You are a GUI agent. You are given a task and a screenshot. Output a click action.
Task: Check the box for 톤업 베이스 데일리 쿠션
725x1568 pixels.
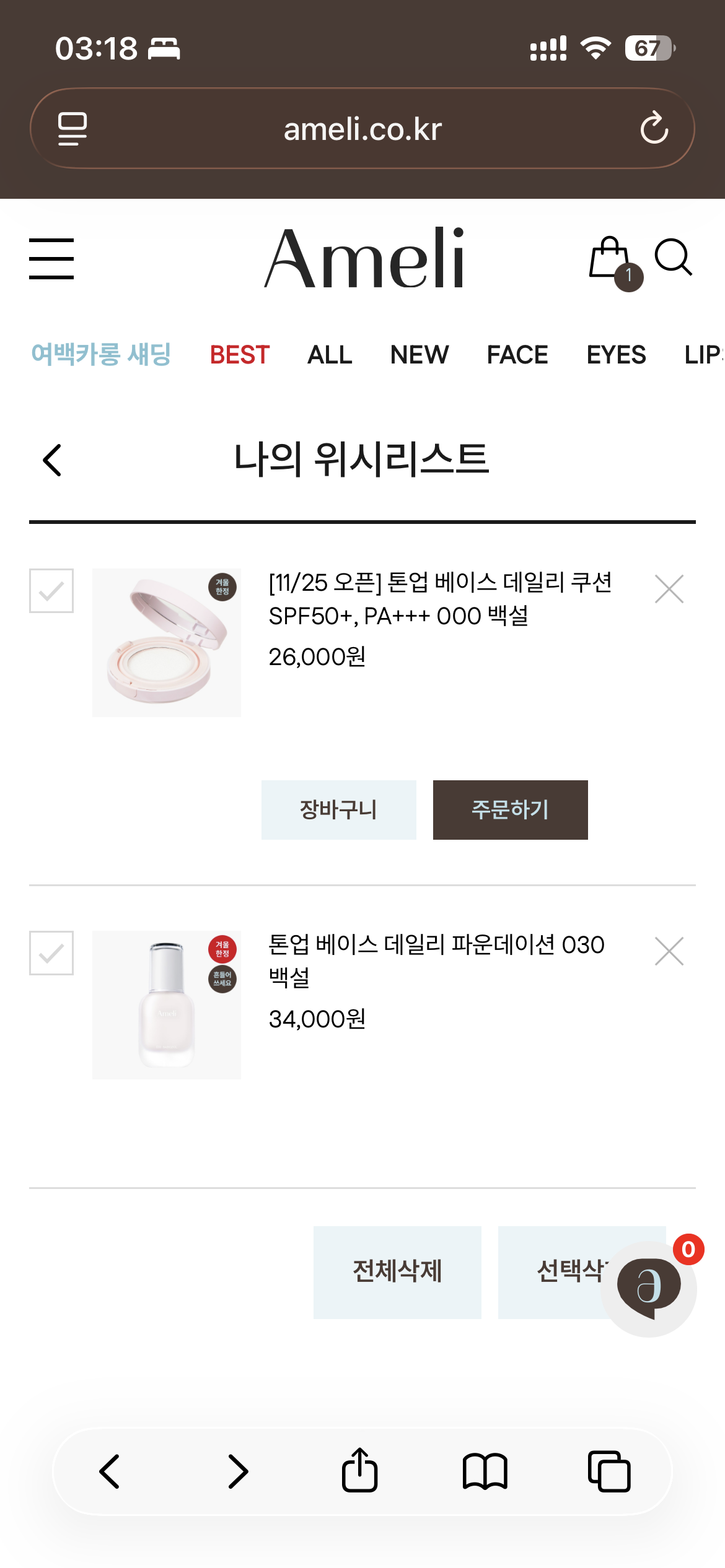pyautogui.click(x=51, y=591)
